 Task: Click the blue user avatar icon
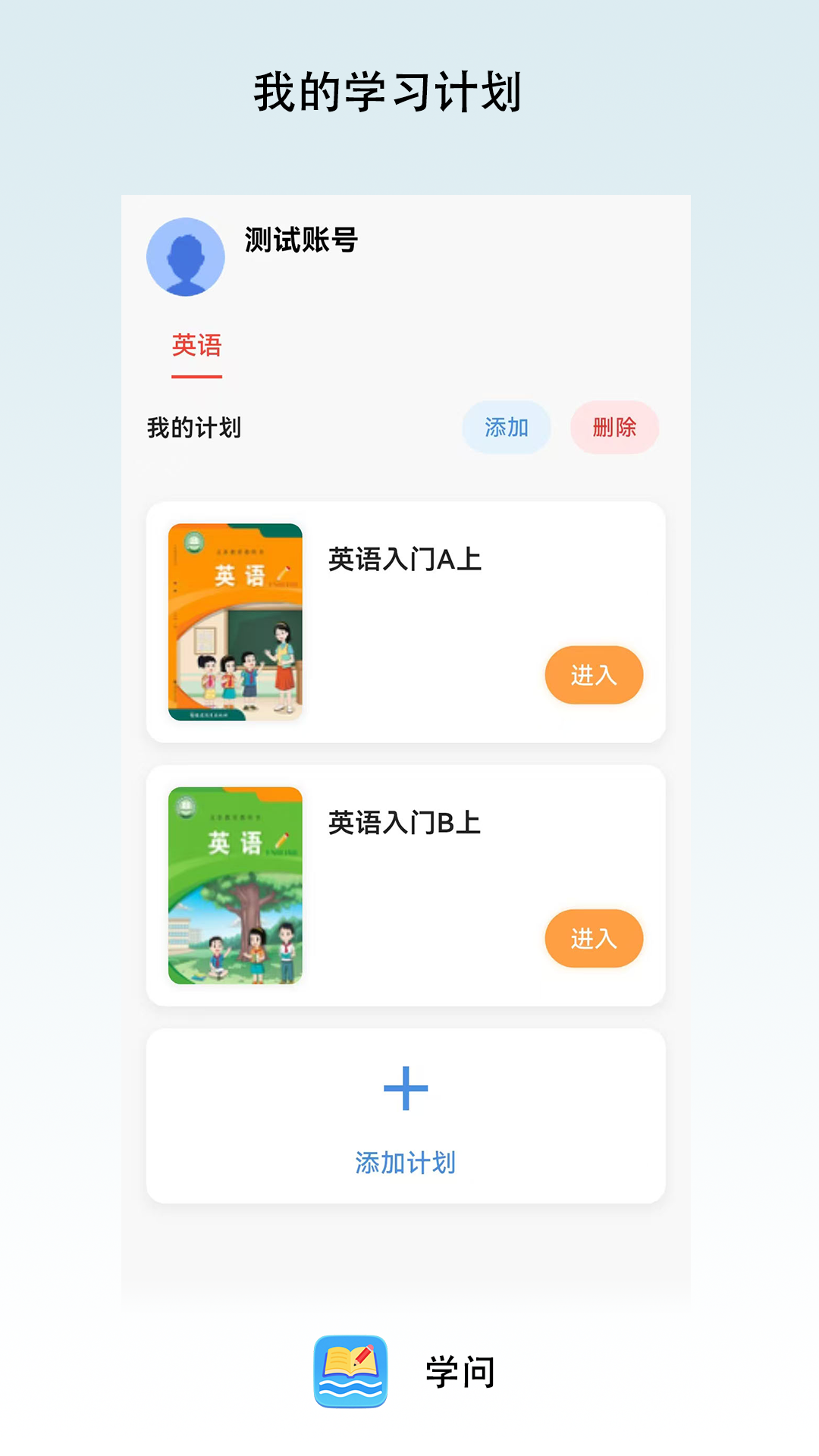[186, 256]
